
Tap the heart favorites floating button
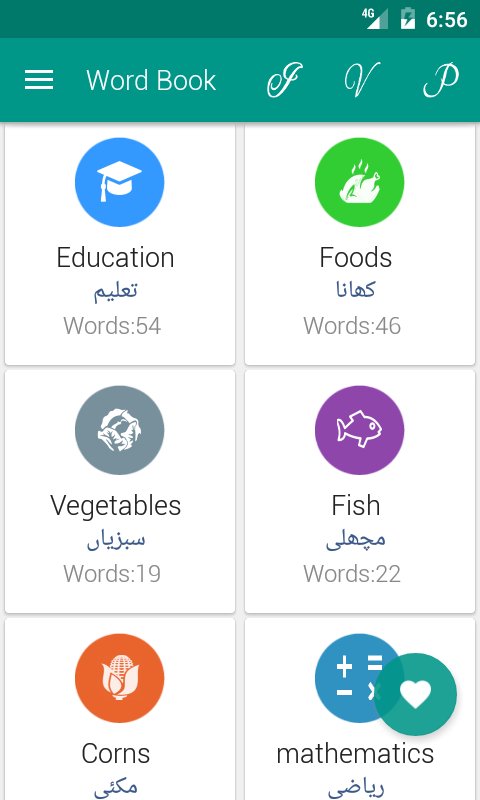(x=415, y=694)
